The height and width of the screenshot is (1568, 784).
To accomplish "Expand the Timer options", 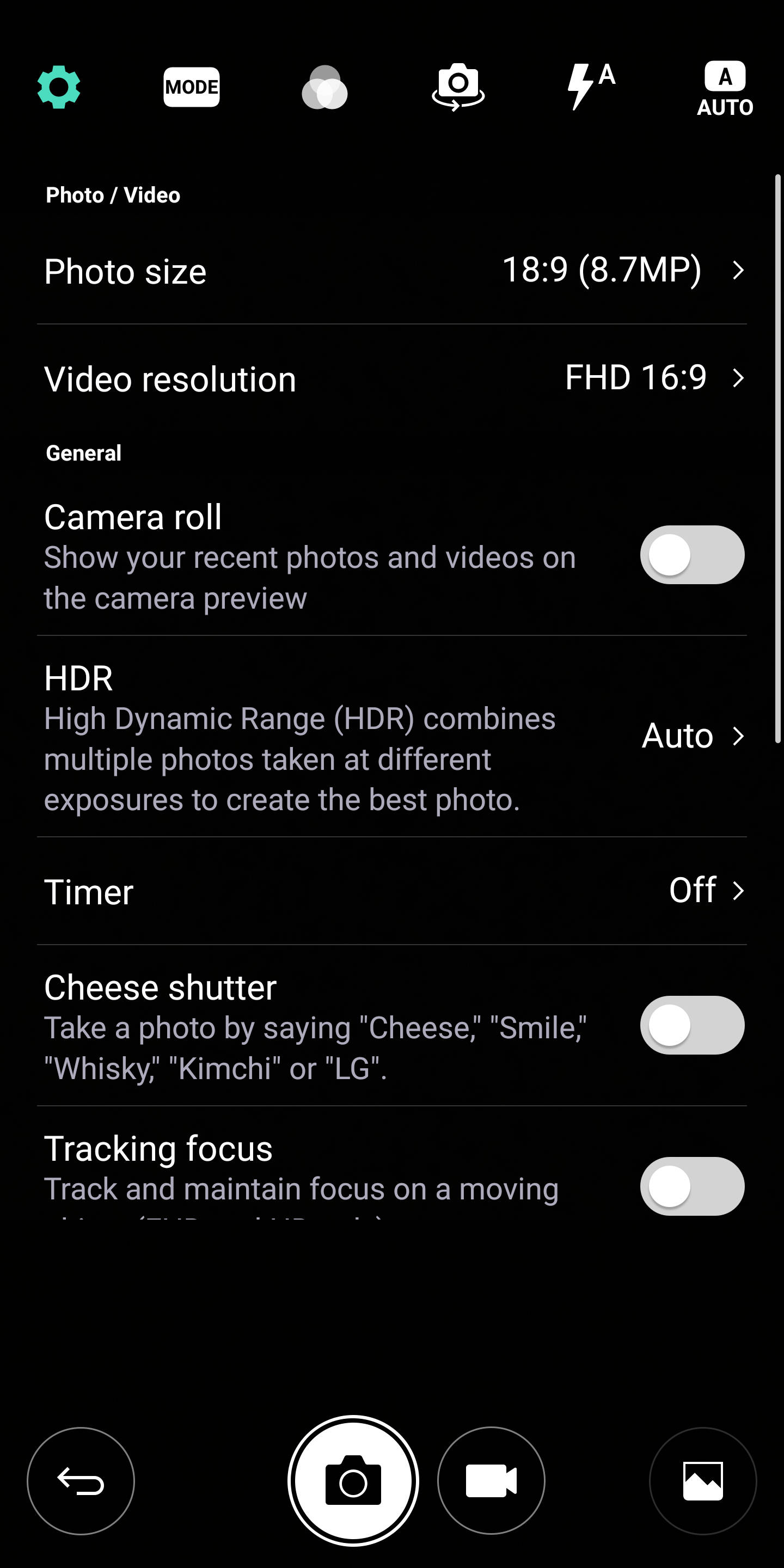I will pyautogui.click(x=392, y=891).
